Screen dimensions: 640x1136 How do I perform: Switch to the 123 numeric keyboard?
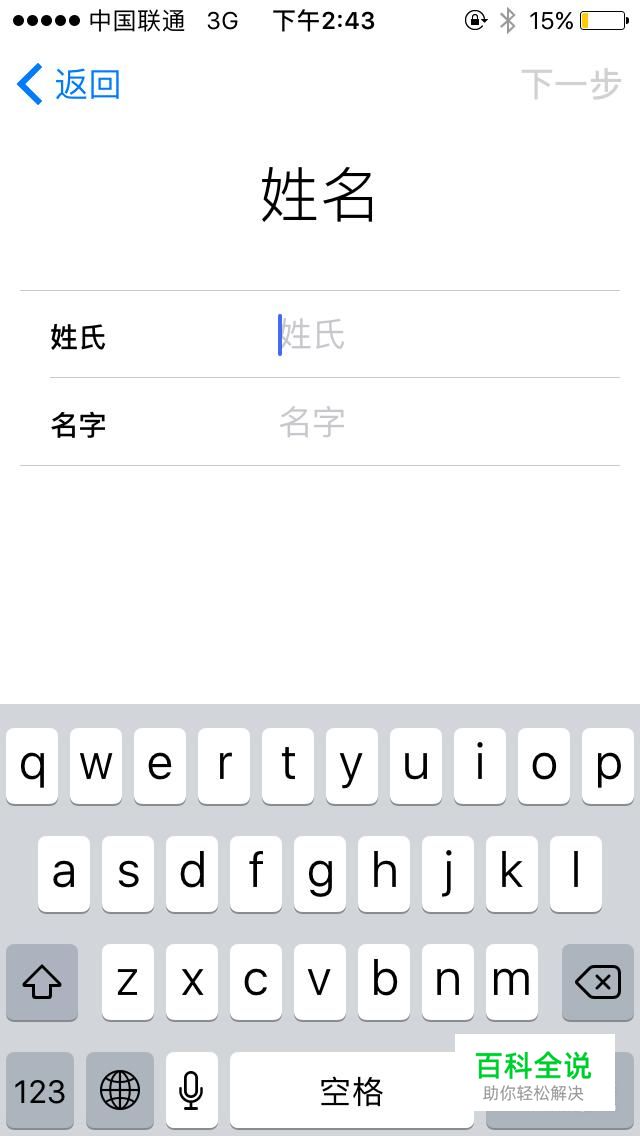tap(40, 1090)
